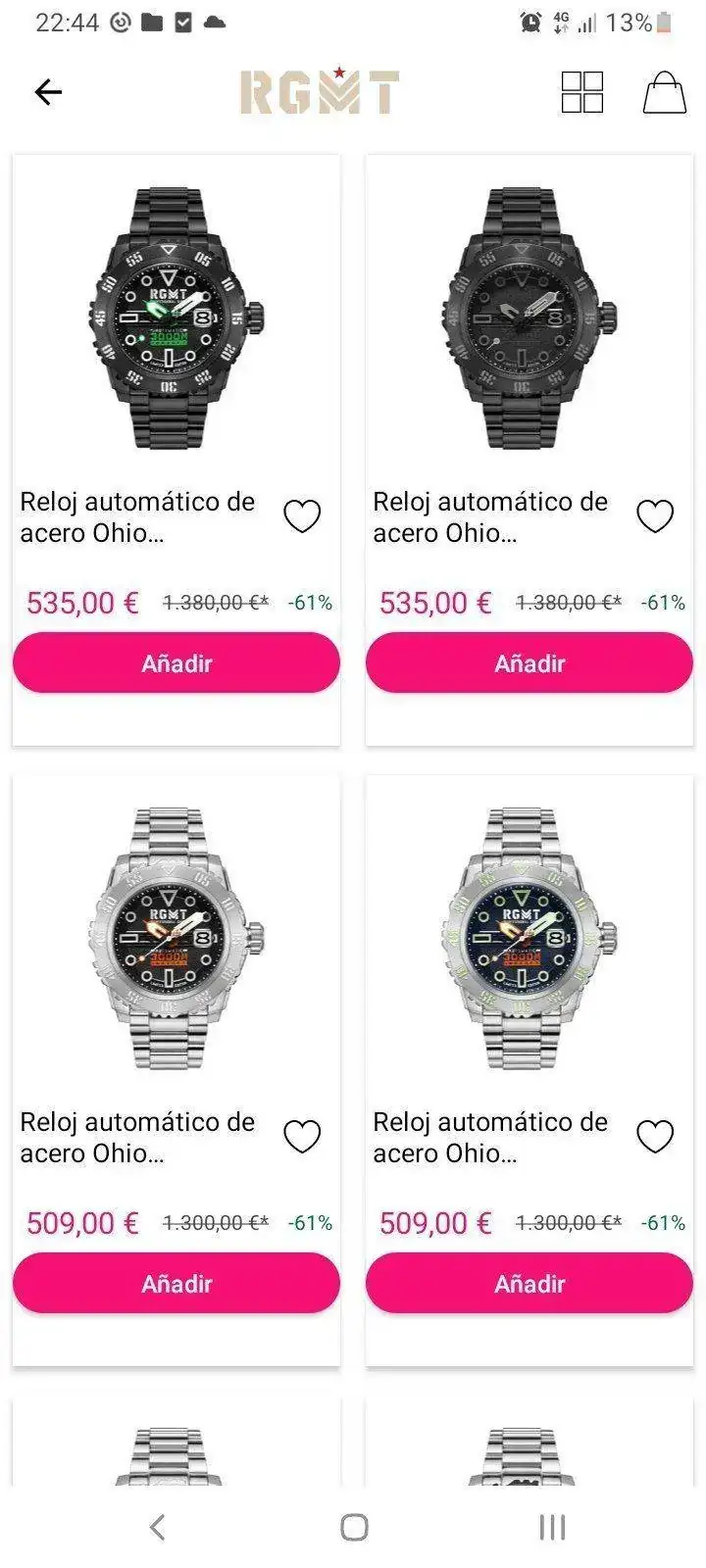This screenshot has height=1568, width=706.
Task: Favorite the silver watch with blue dial
Action: (655, 1136)
